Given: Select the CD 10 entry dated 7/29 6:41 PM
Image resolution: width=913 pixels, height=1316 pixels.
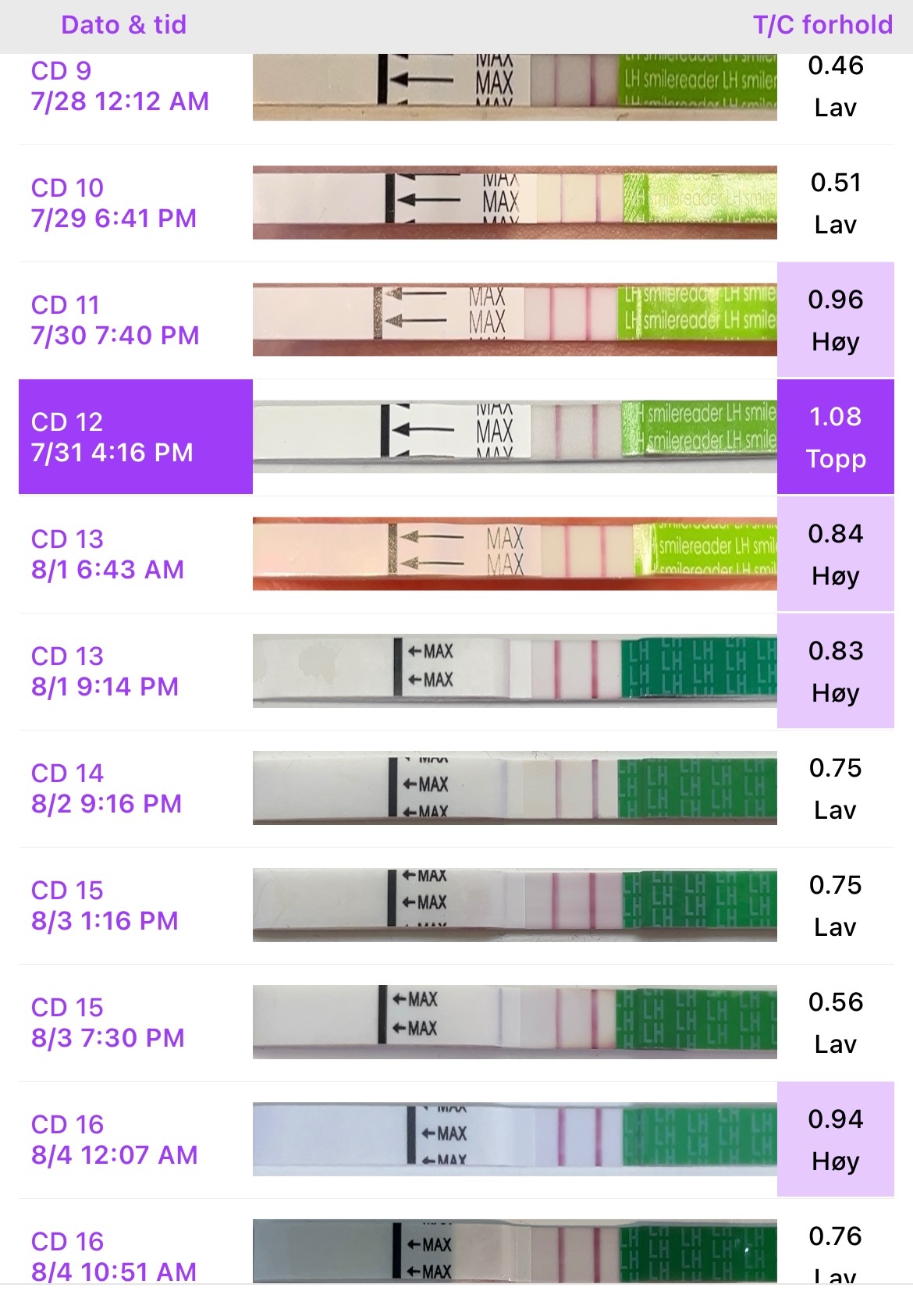Looking at the screenshot, I should pos(114,203).
